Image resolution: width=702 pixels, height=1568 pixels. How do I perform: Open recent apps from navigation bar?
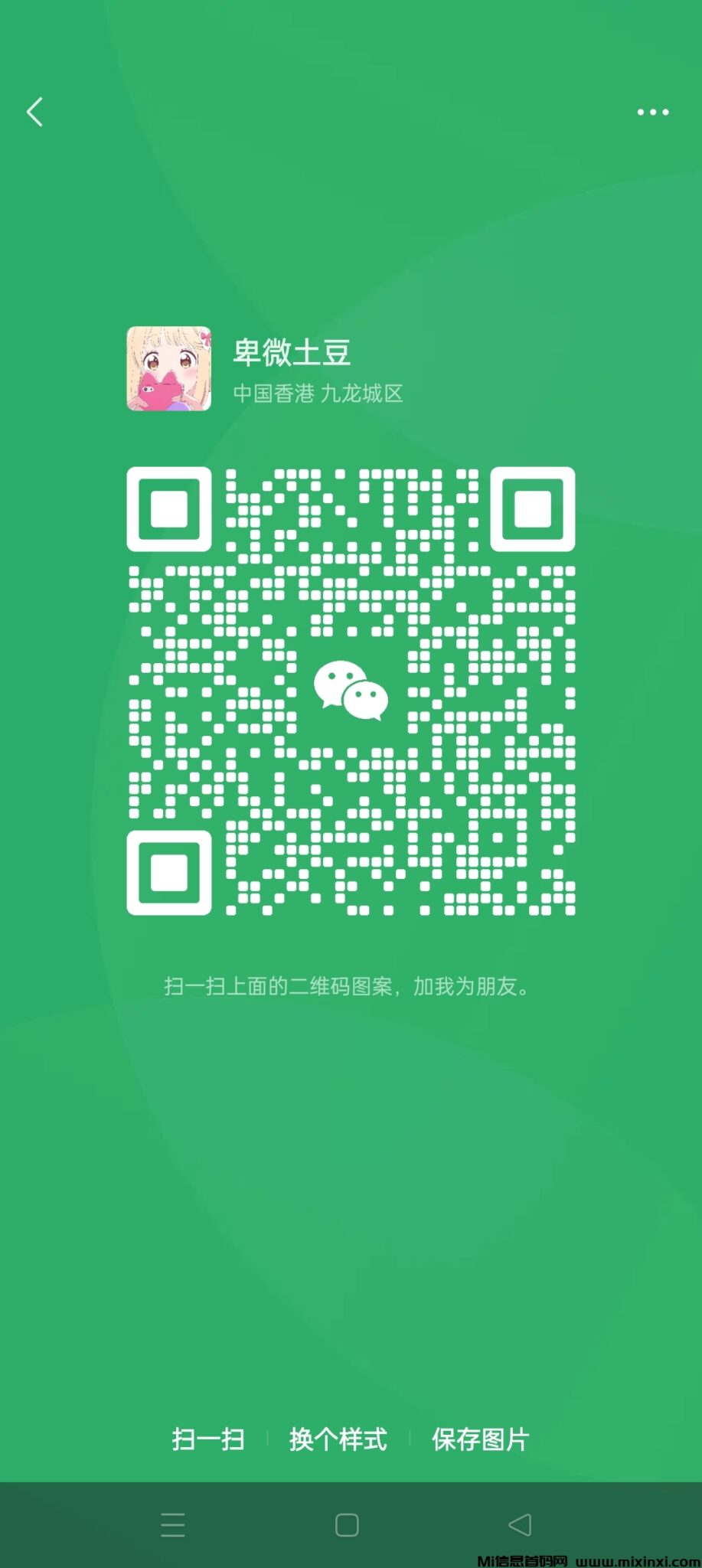tap(174, 1526)
